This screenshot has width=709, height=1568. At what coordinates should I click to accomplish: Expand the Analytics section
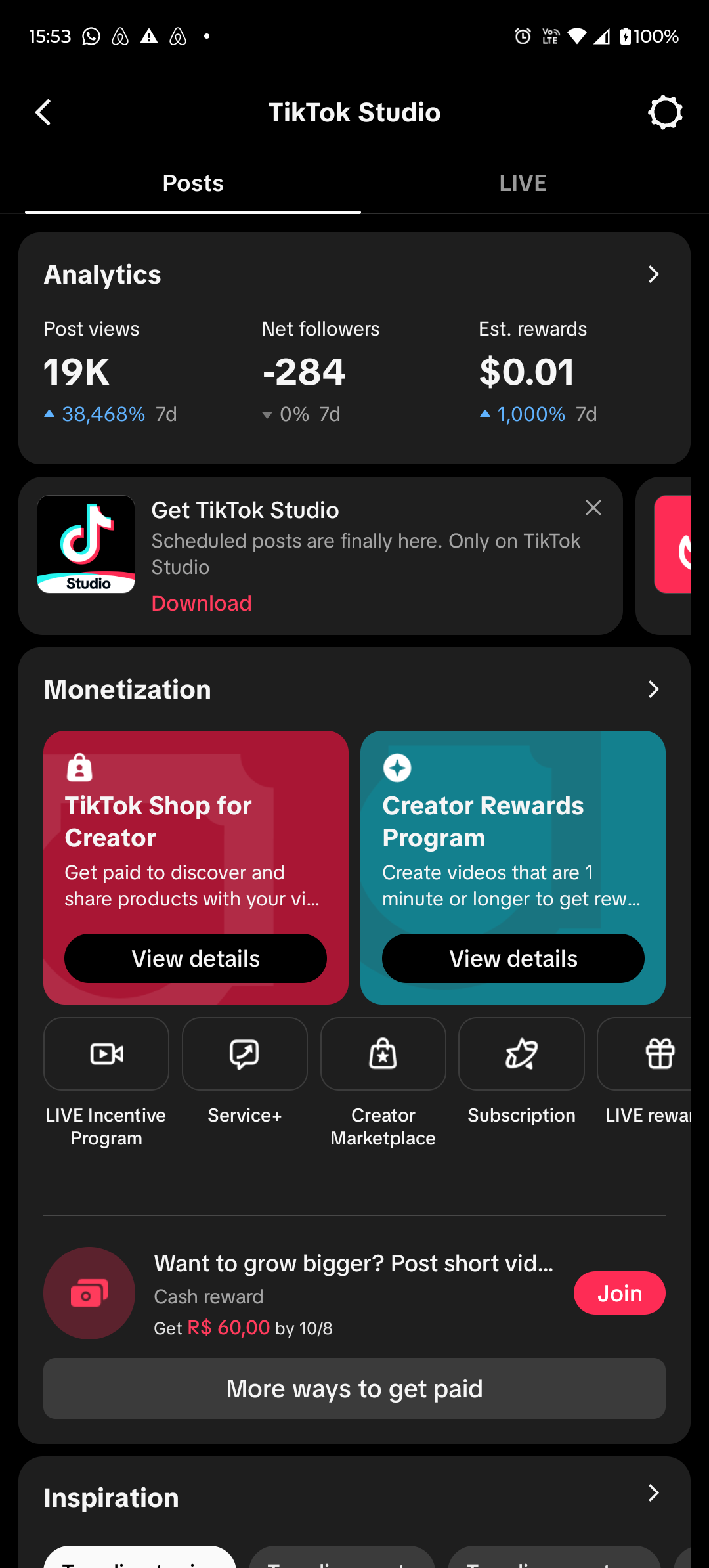pyautogui.click(x=653, y=274)
